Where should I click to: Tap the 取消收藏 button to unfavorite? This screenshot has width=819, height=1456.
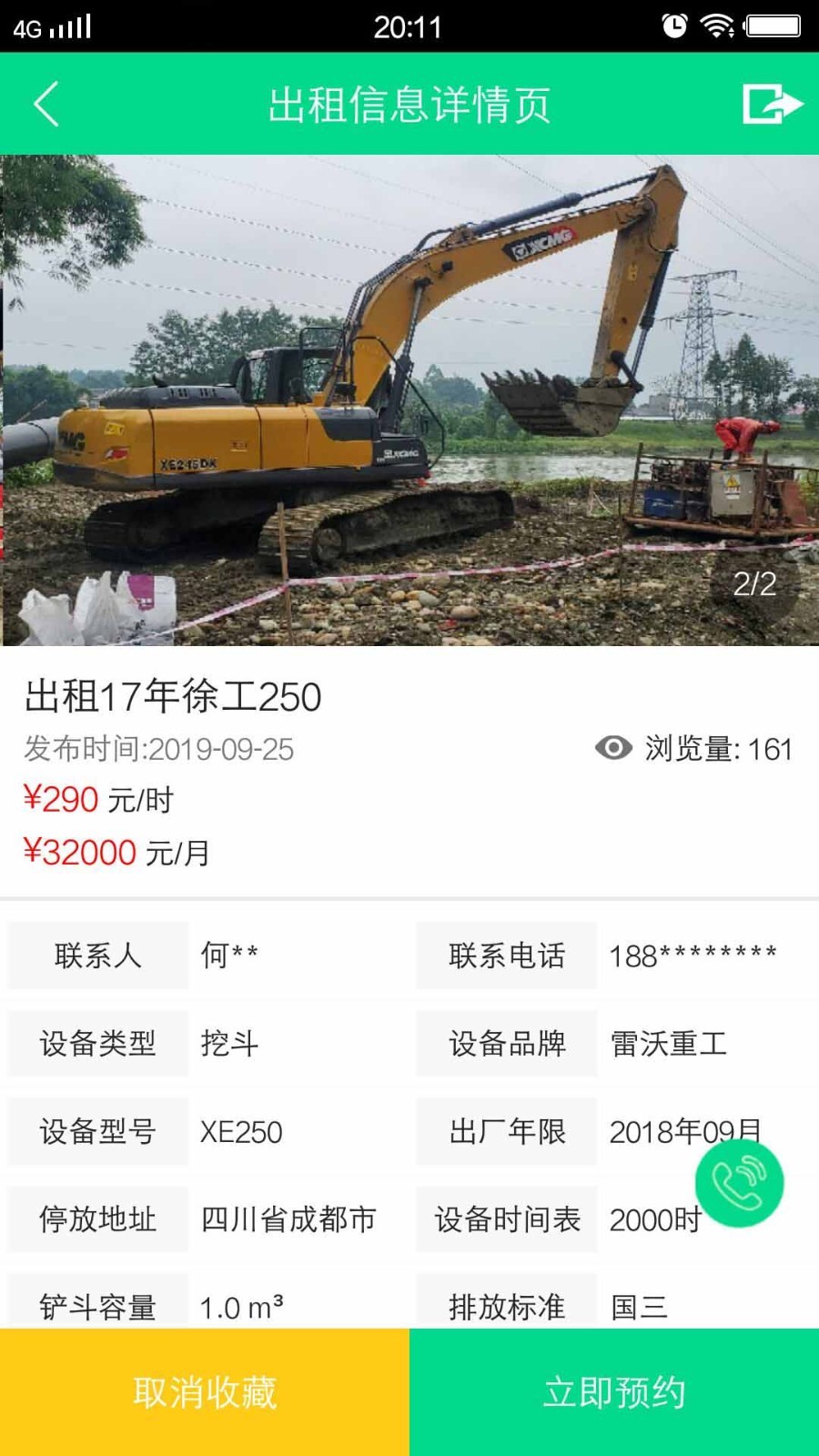205,1390
